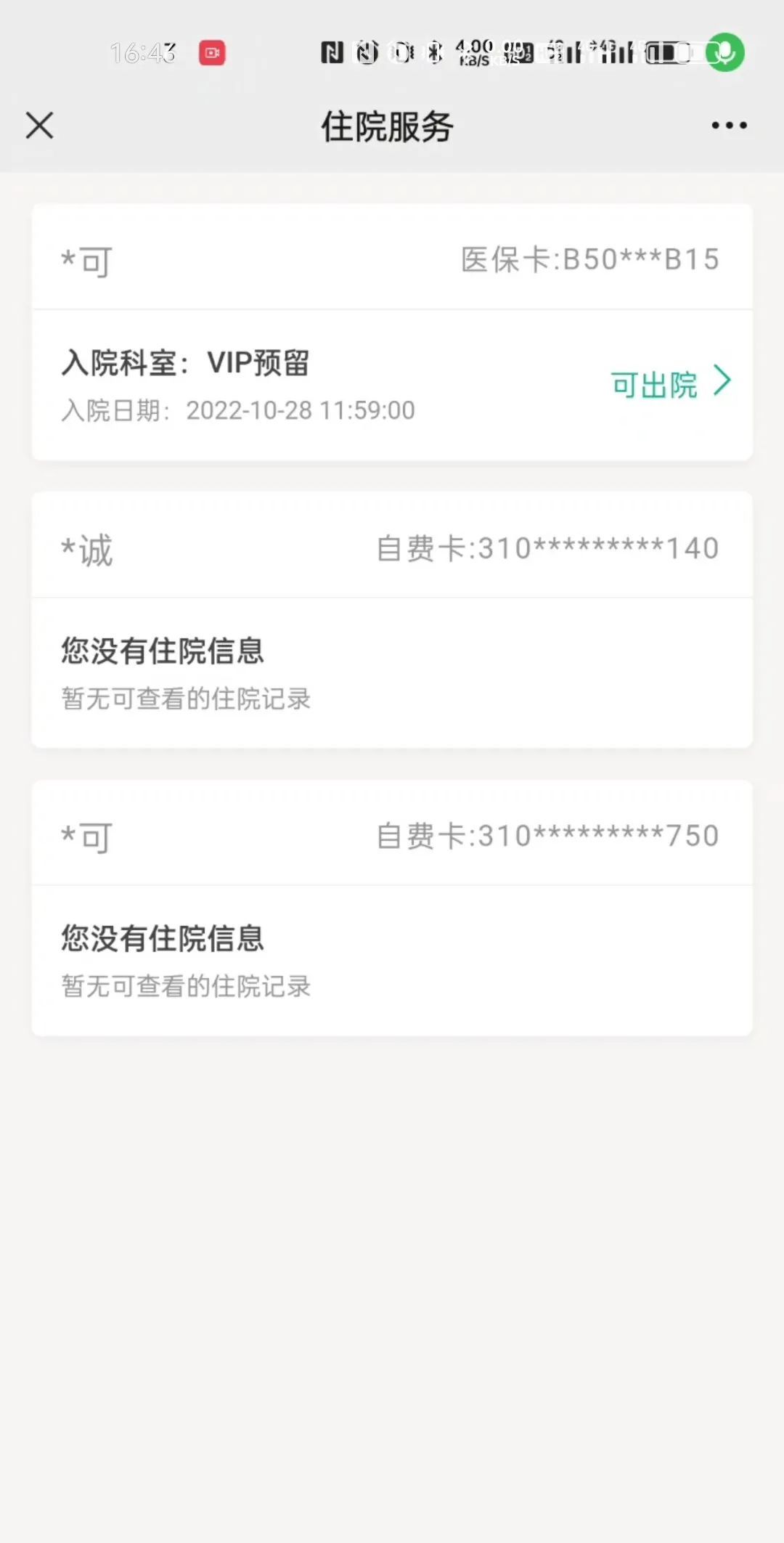Open the three-dot overflow menu
This screenshot has height=1543, width=784.
point(729,126)
